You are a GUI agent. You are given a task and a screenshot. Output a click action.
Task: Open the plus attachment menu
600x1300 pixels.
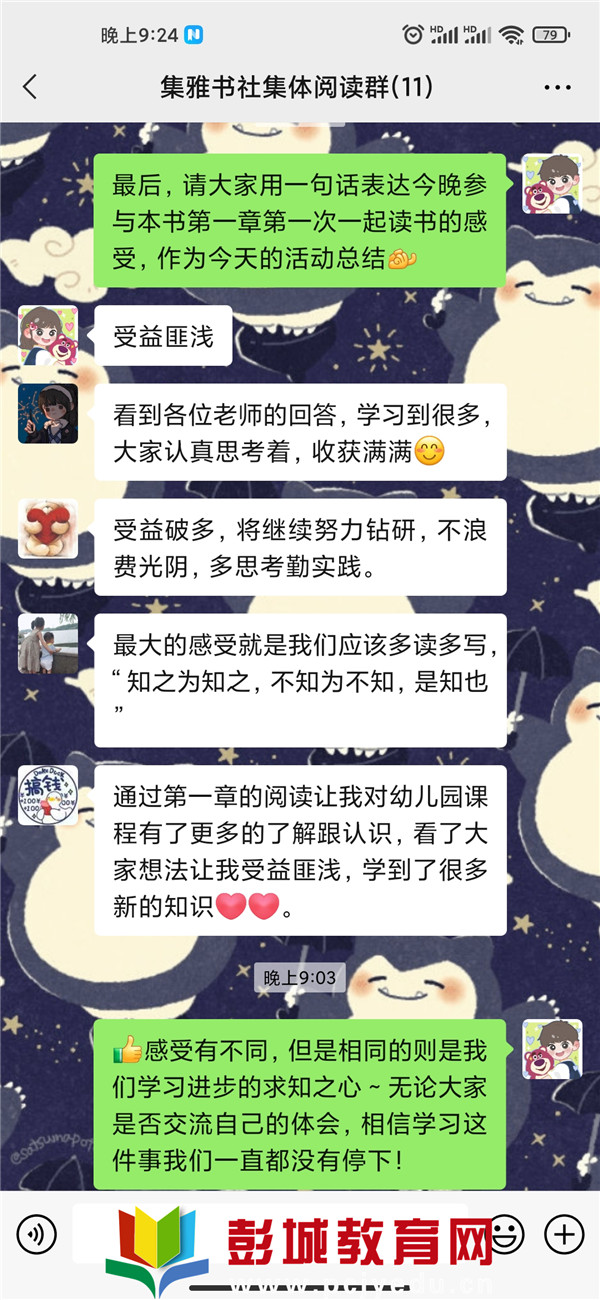point(565,1234)
